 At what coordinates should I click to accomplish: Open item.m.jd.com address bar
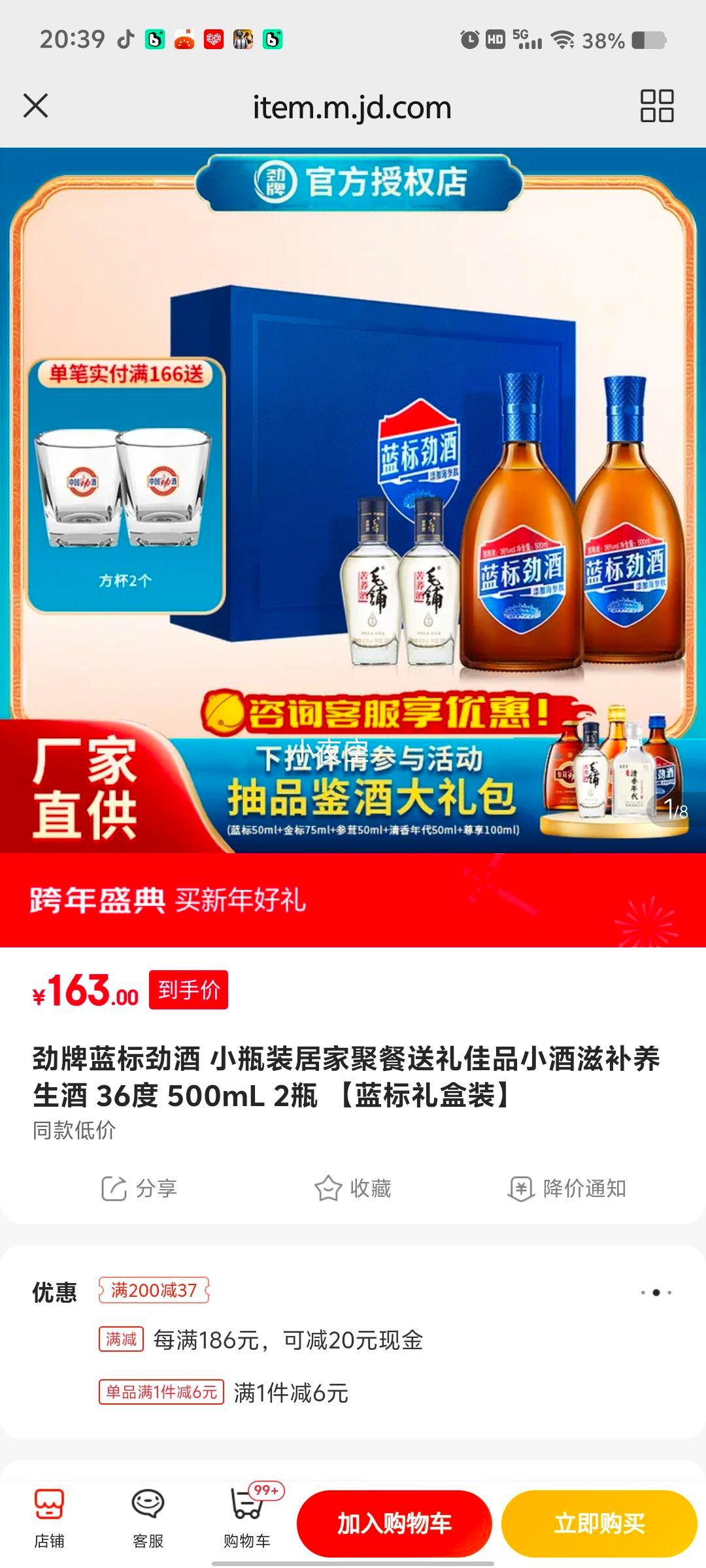(352, 106)
